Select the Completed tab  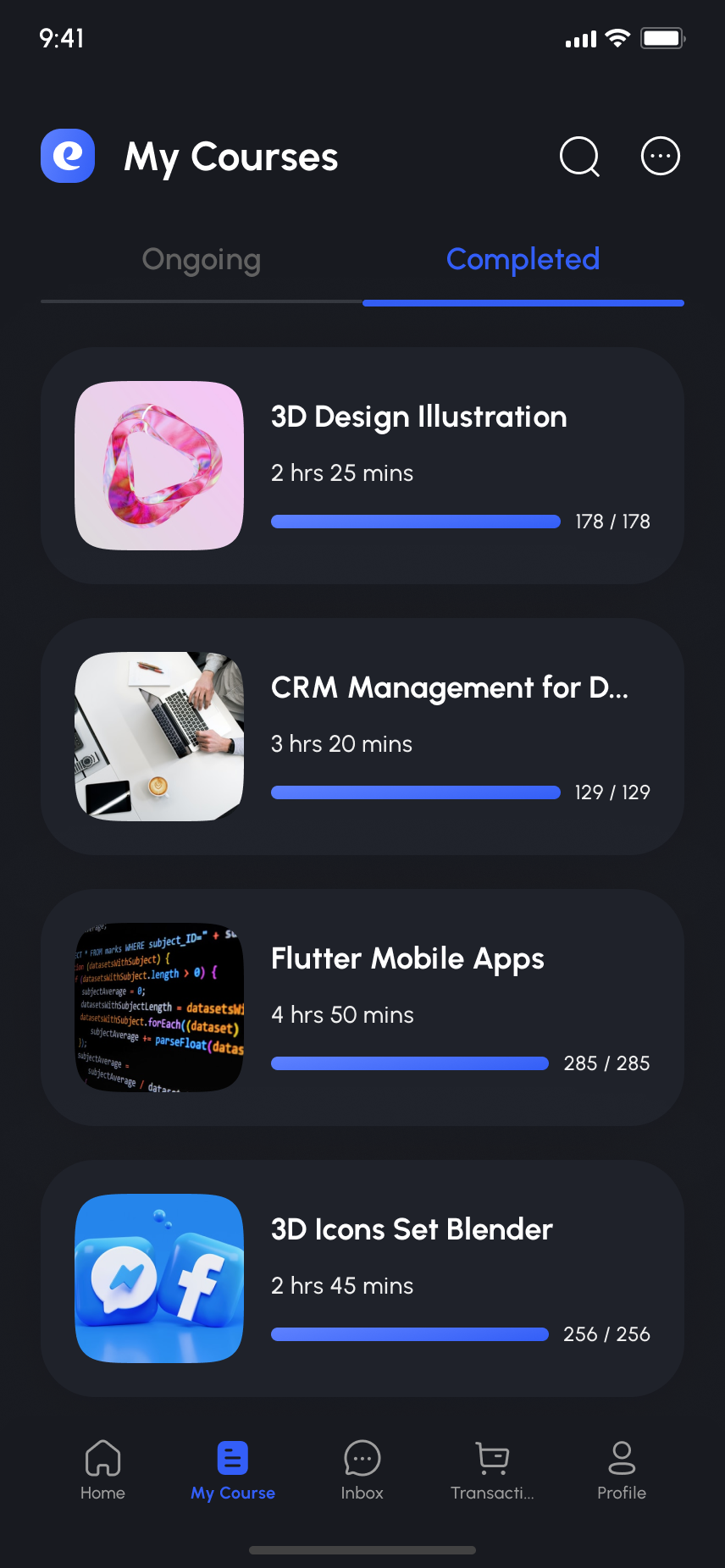523,260
